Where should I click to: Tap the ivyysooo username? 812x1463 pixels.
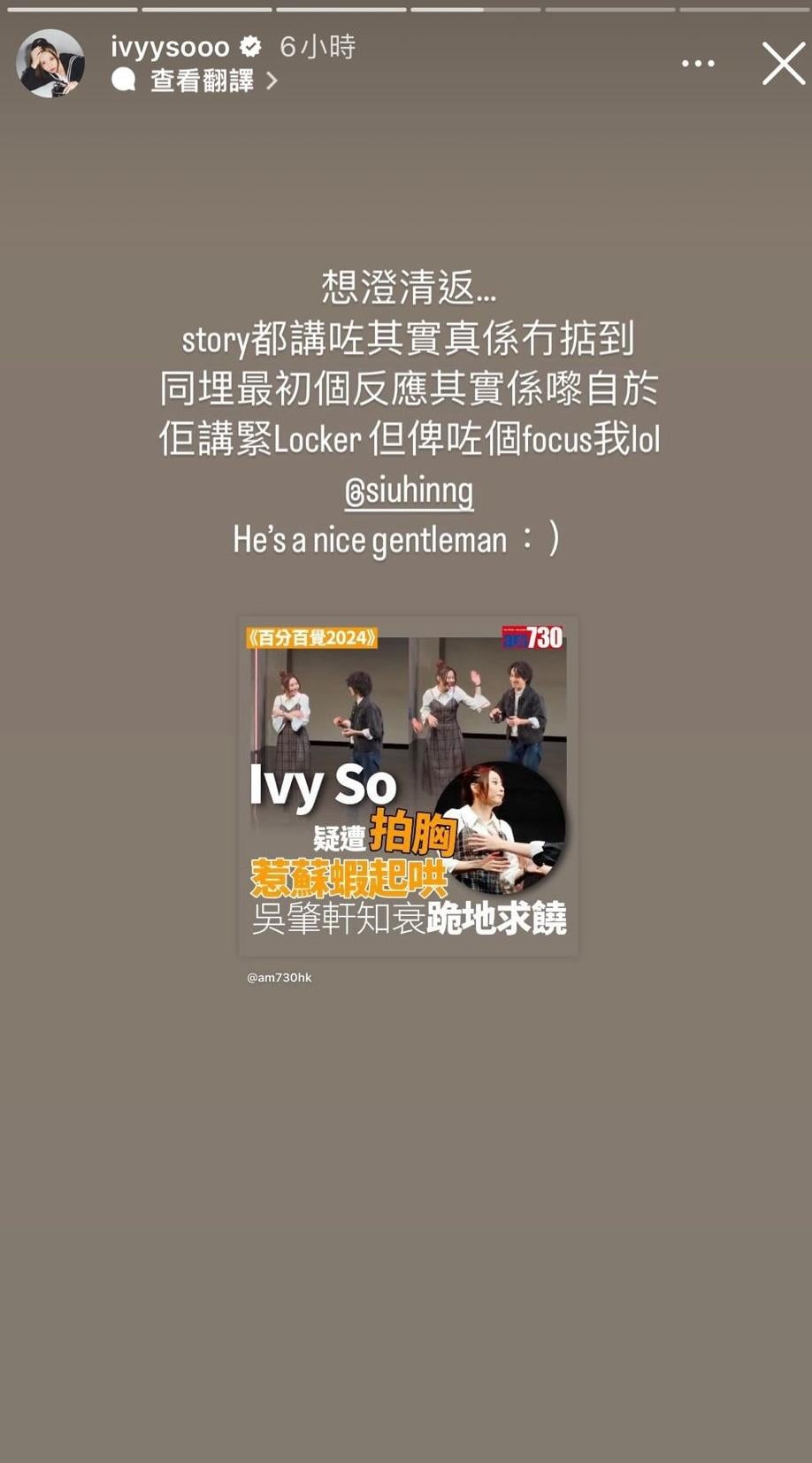(x=170, y=46)
